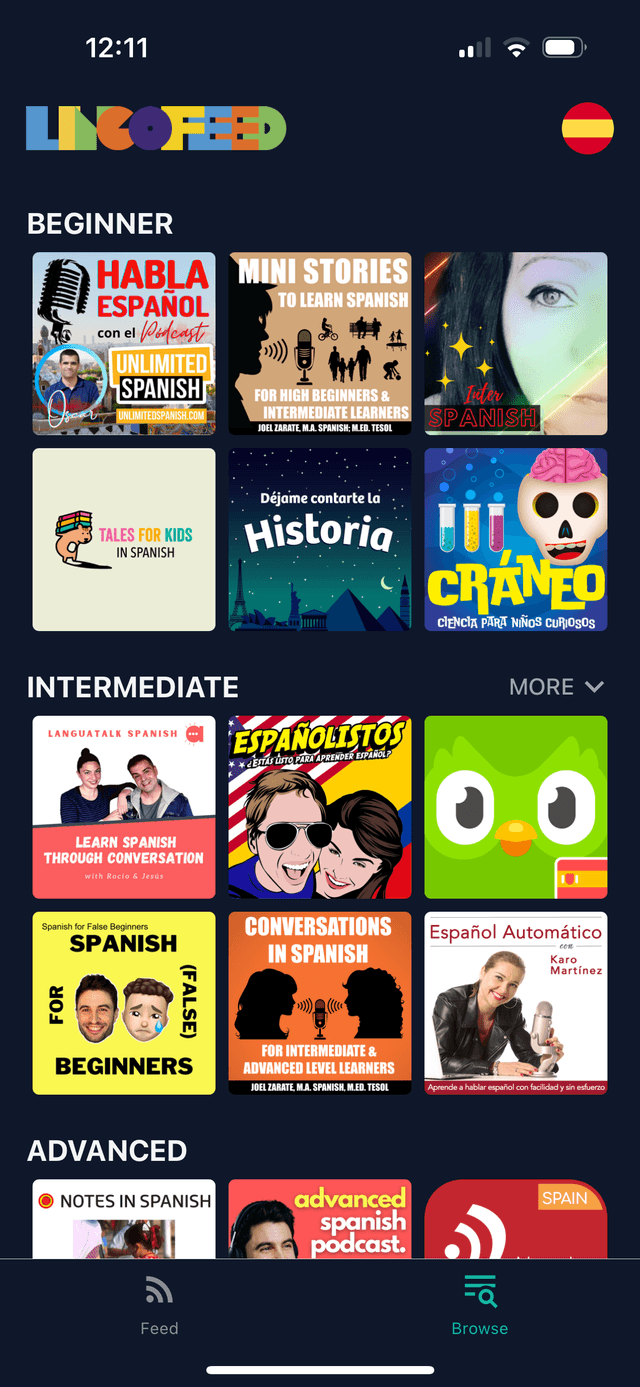Image resolution: width=640 pixels, height=1387 pixels.
Task: Open Conversations in Spanish podcast
Action: click(320, 1003)
